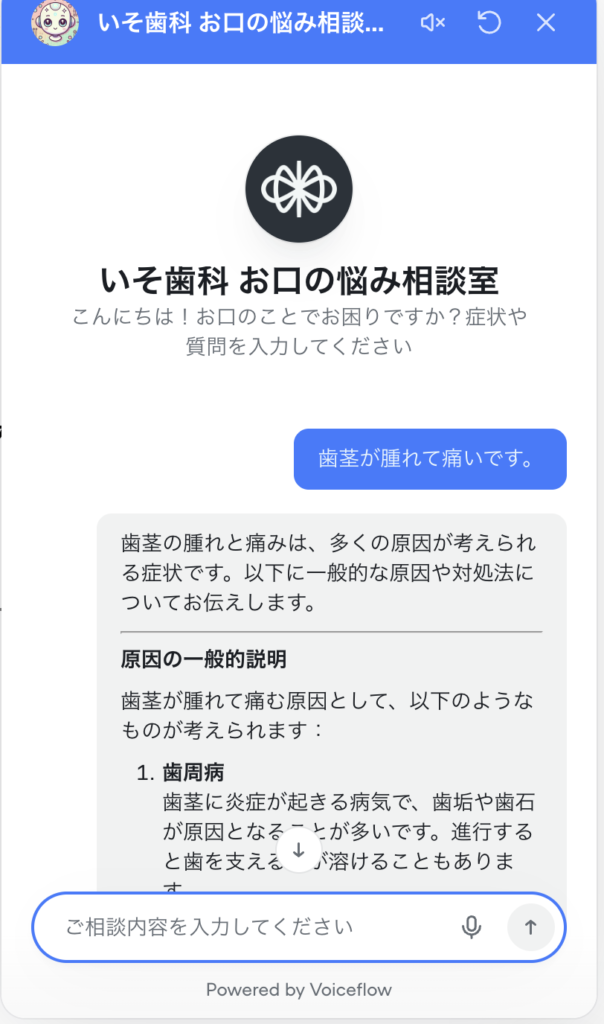Image resolution: width=604 pixels, height=1024 pixels.
Task: Focus the ご相談内容を入力してください text field
Action: 250,927
